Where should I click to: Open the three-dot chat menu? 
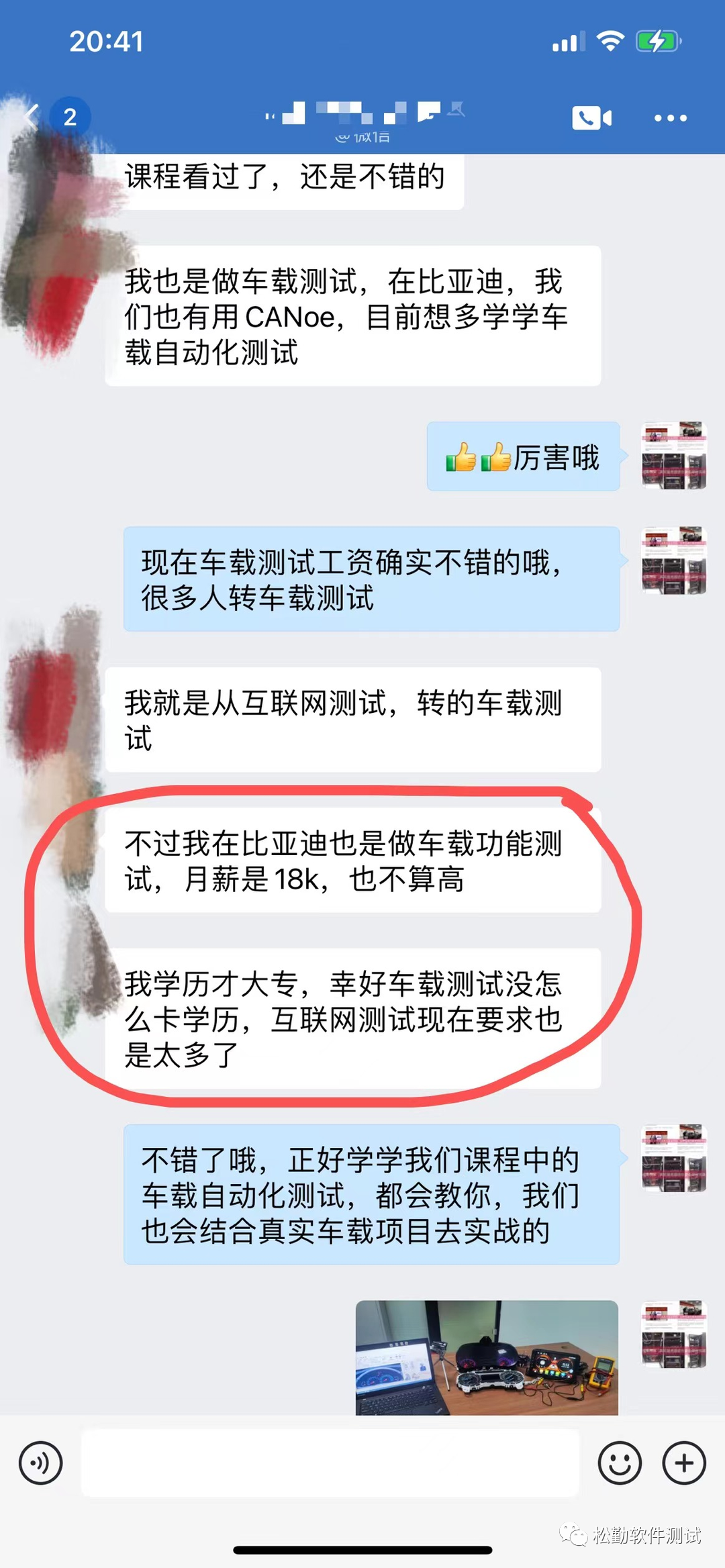click(x=670, y=118)
